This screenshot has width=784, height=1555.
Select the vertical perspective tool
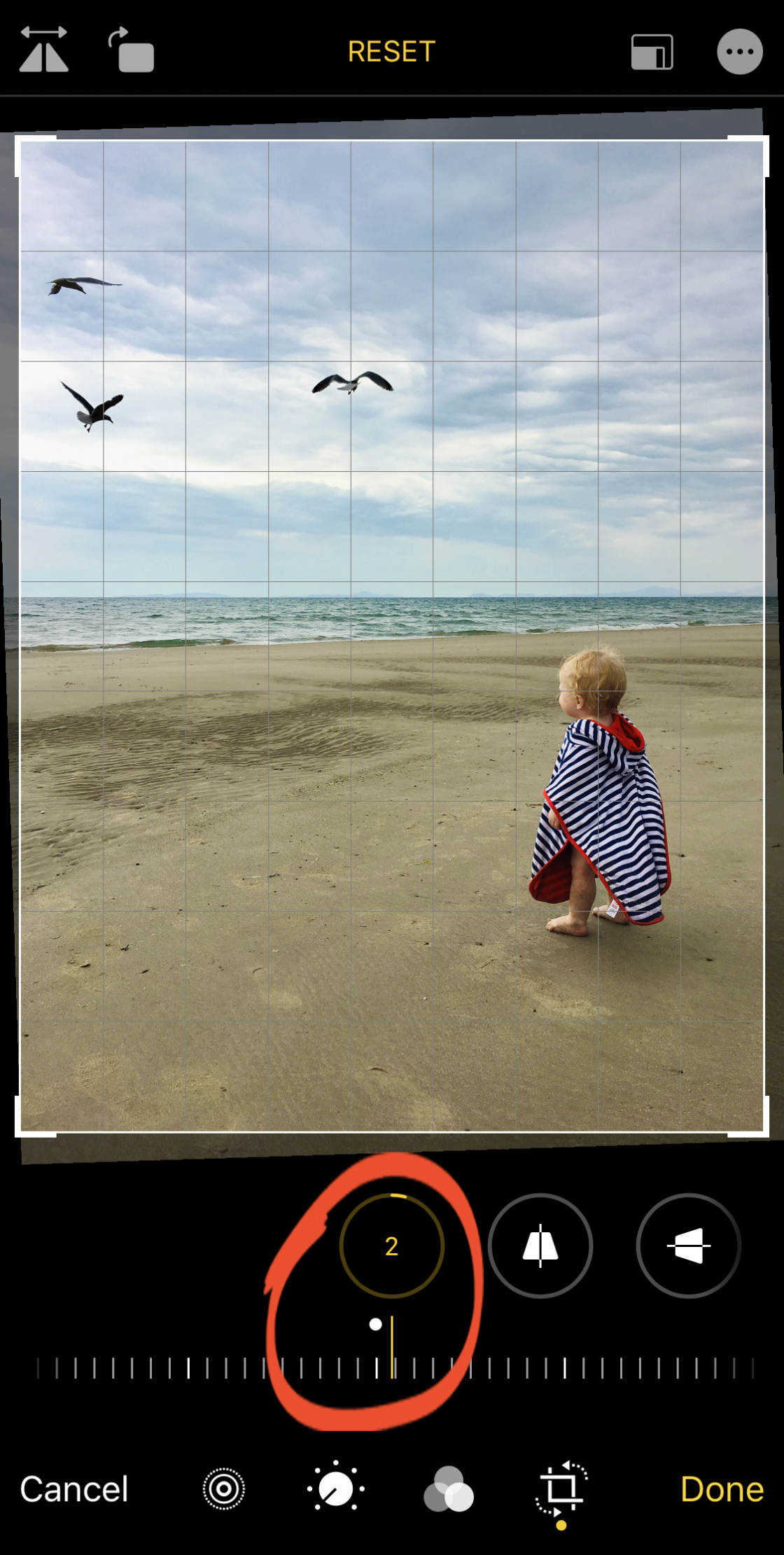coord(540,1246)
